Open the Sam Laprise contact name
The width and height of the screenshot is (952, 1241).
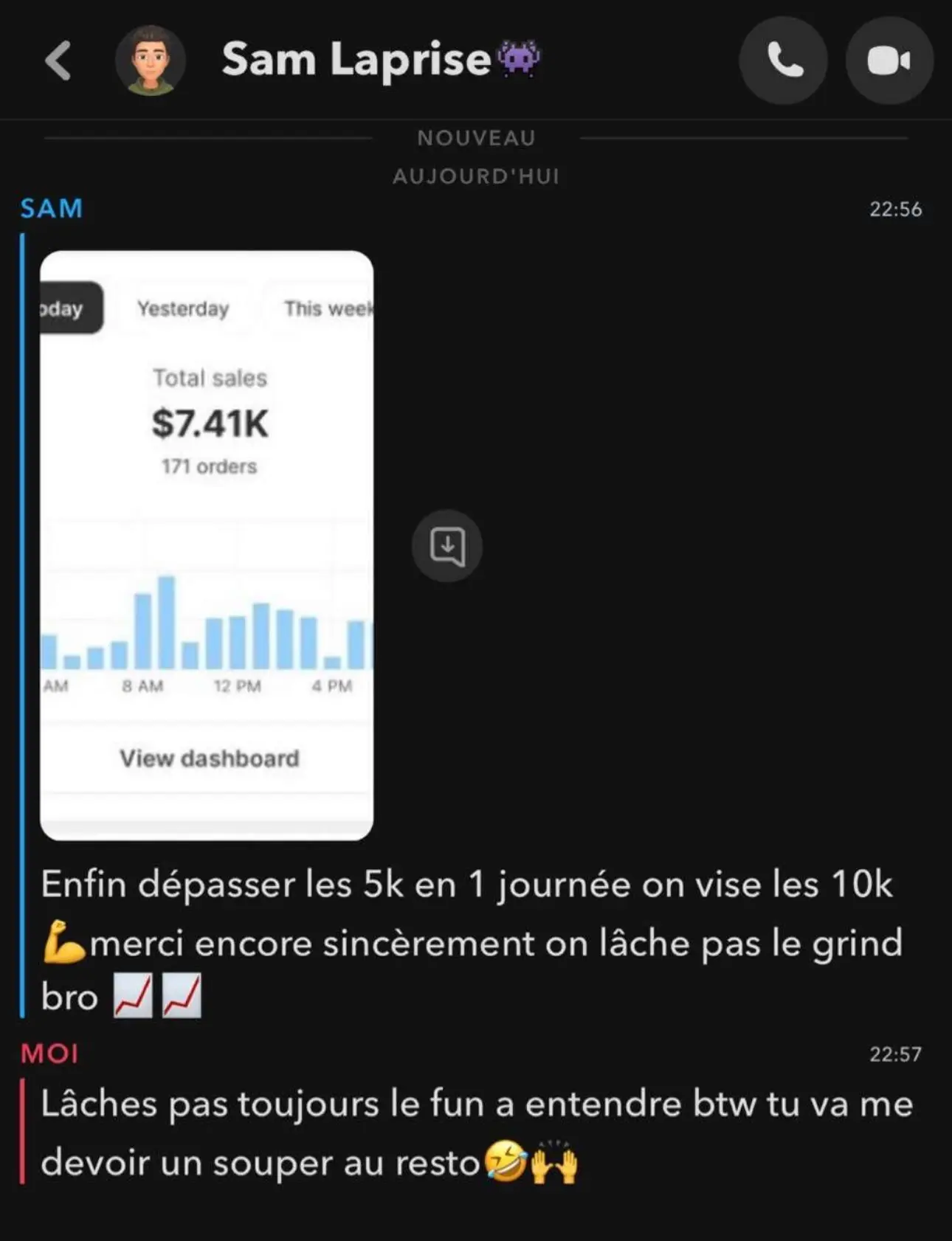click(x=356, y=59)
